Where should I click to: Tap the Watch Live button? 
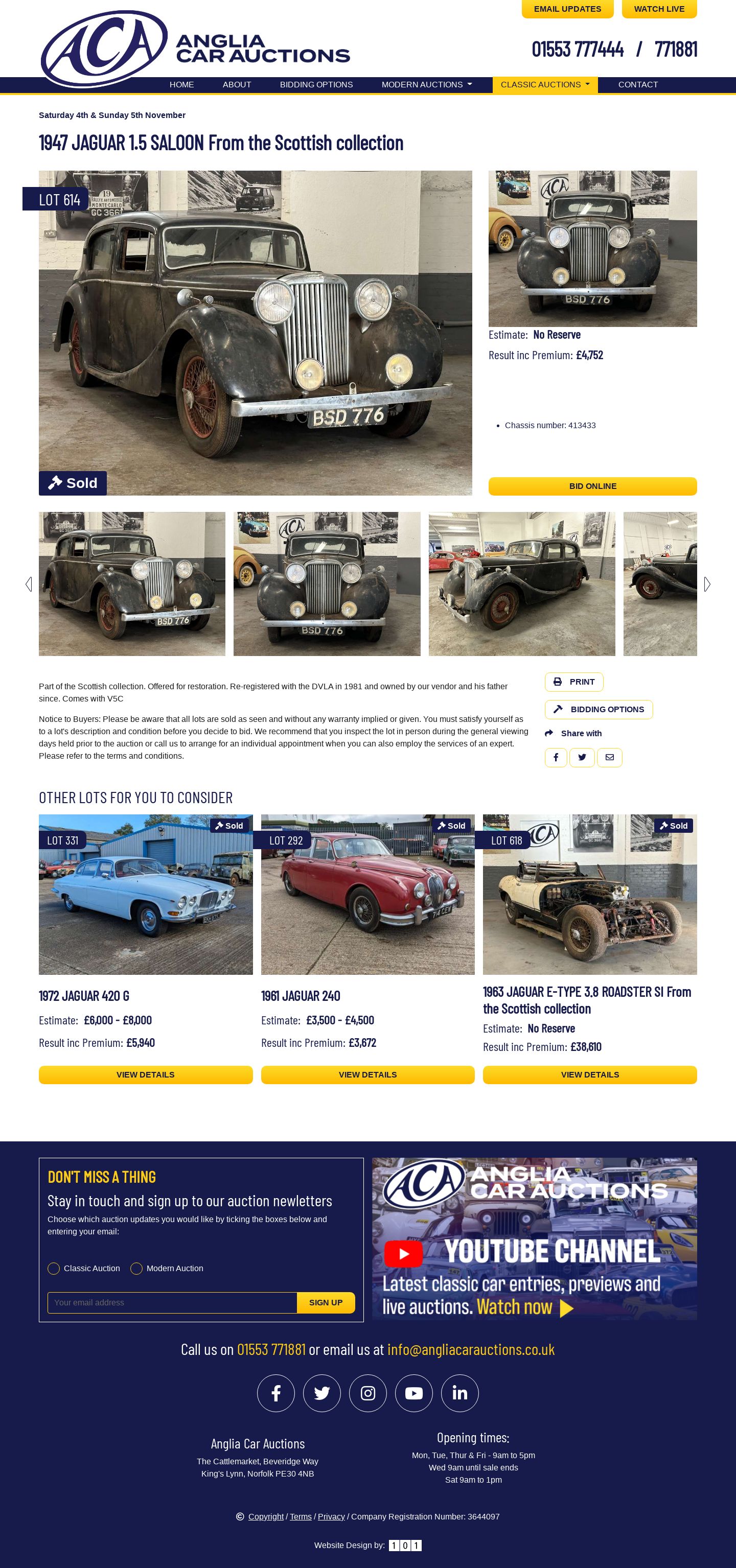click(x=659, y=9)
